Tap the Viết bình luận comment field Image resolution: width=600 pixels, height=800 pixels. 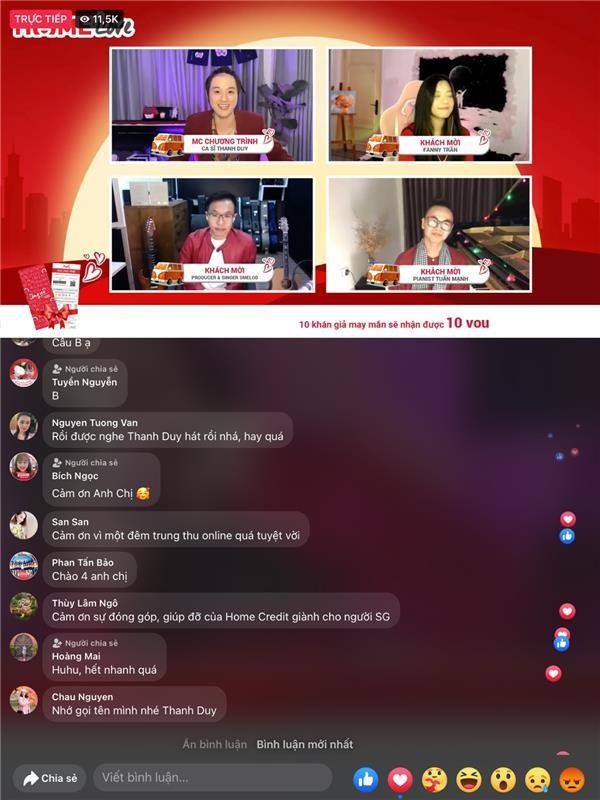pos(212,778)
